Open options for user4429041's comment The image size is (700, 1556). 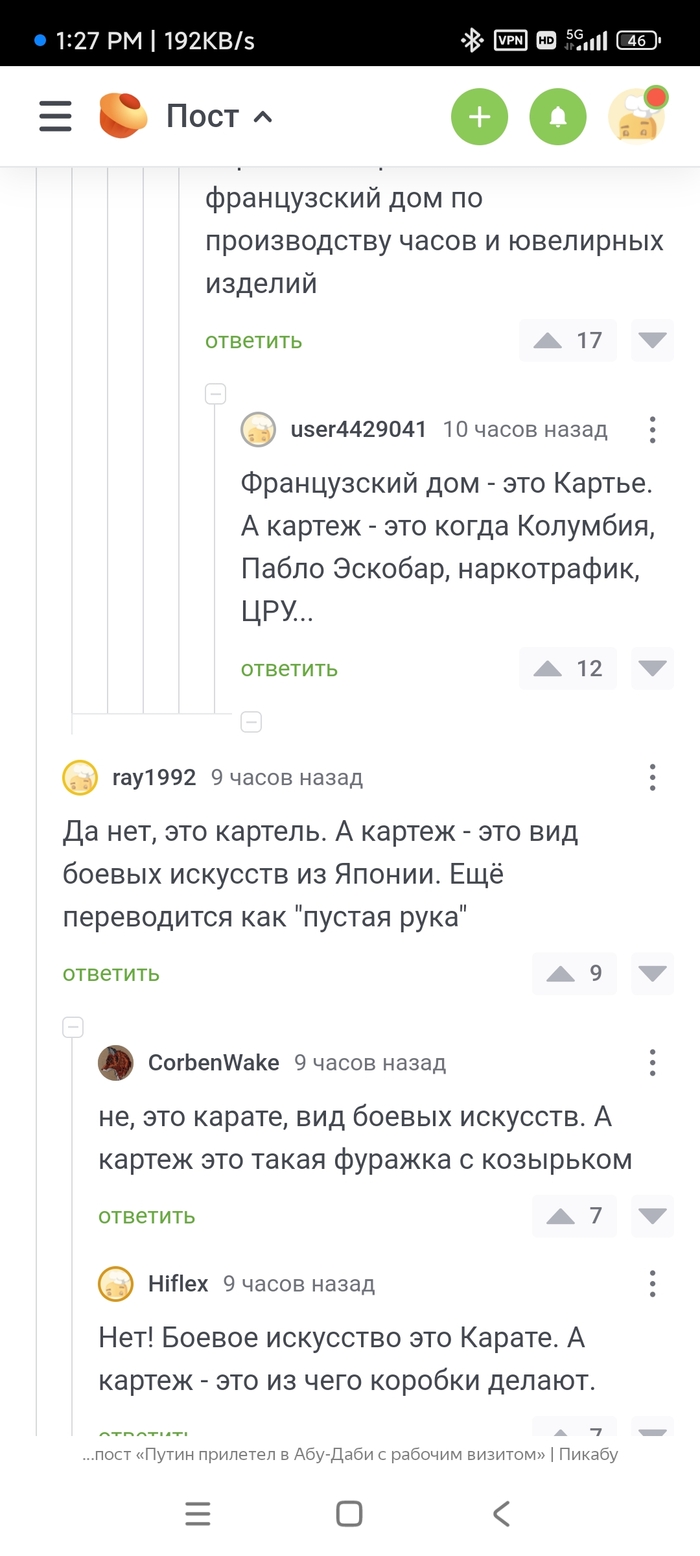coord(652,430)
